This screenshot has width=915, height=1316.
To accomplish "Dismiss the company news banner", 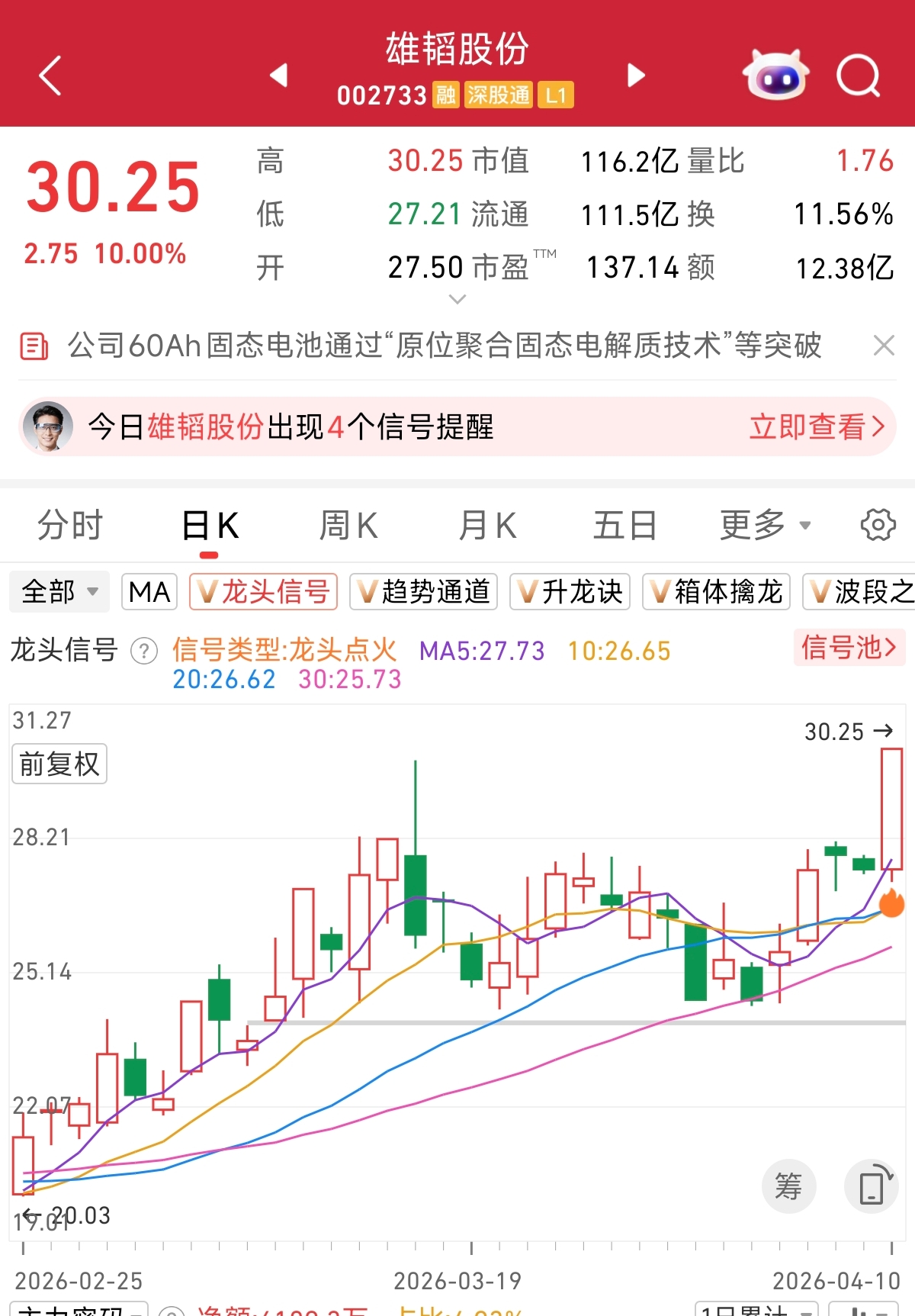I will [884, 346].
